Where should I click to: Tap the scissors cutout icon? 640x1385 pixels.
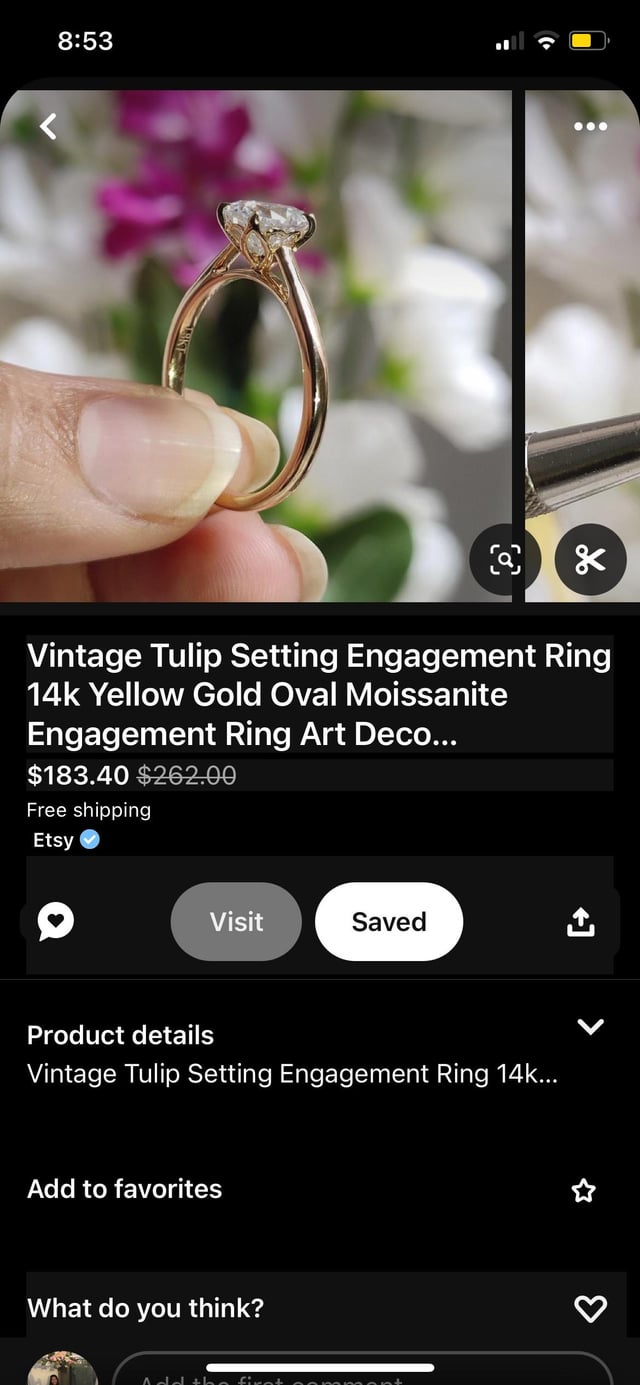click(x=590, y=560)
